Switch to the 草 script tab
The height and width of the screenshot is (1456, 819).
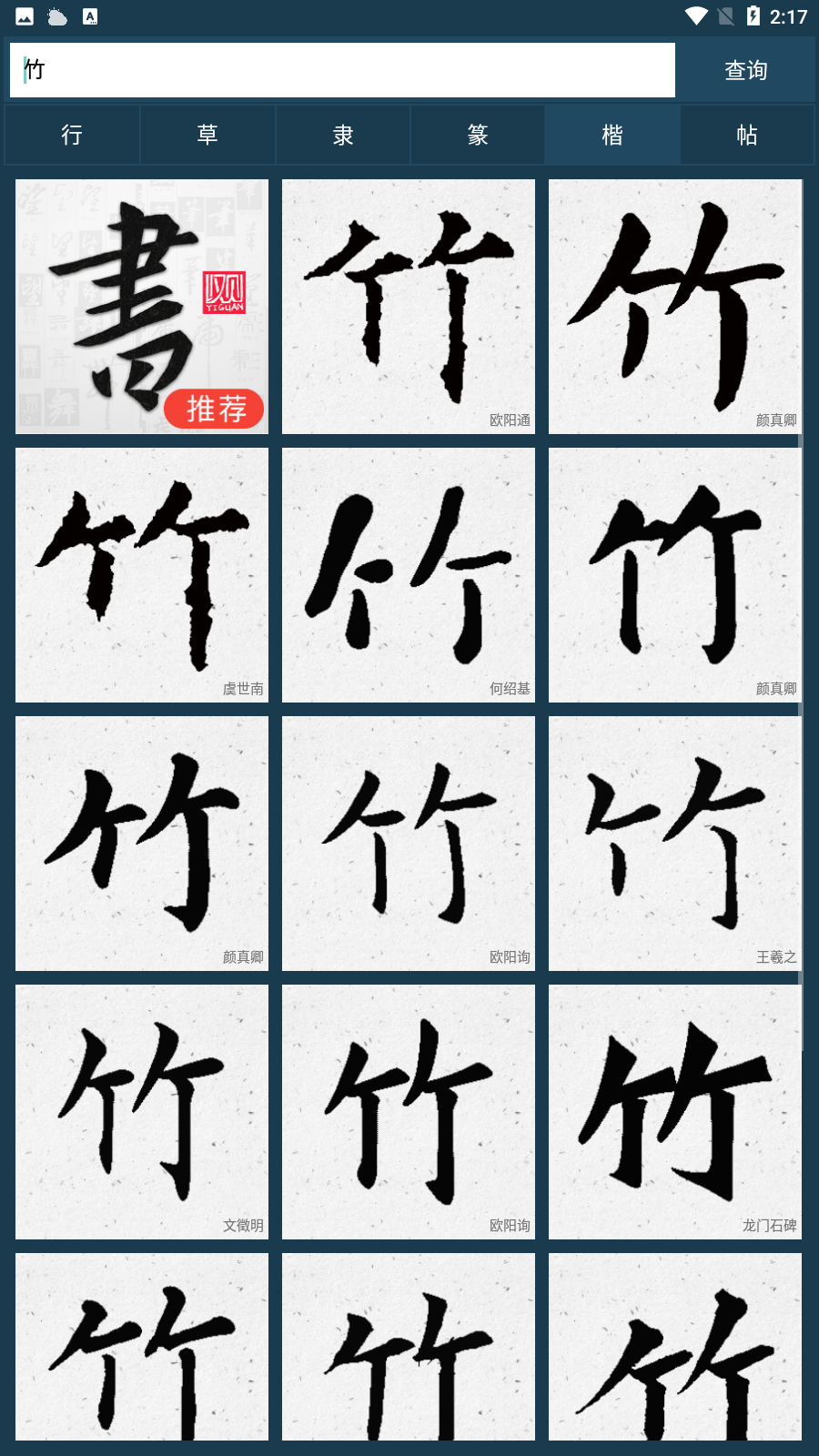click(x=207, y=135)
